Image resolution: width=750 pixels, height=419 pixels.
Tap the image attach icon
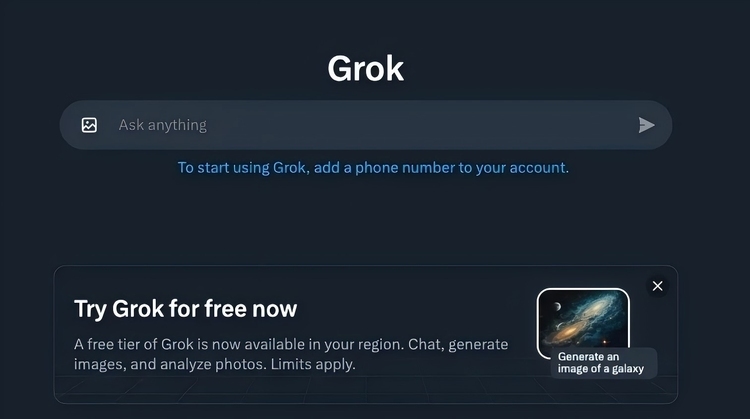89,125
